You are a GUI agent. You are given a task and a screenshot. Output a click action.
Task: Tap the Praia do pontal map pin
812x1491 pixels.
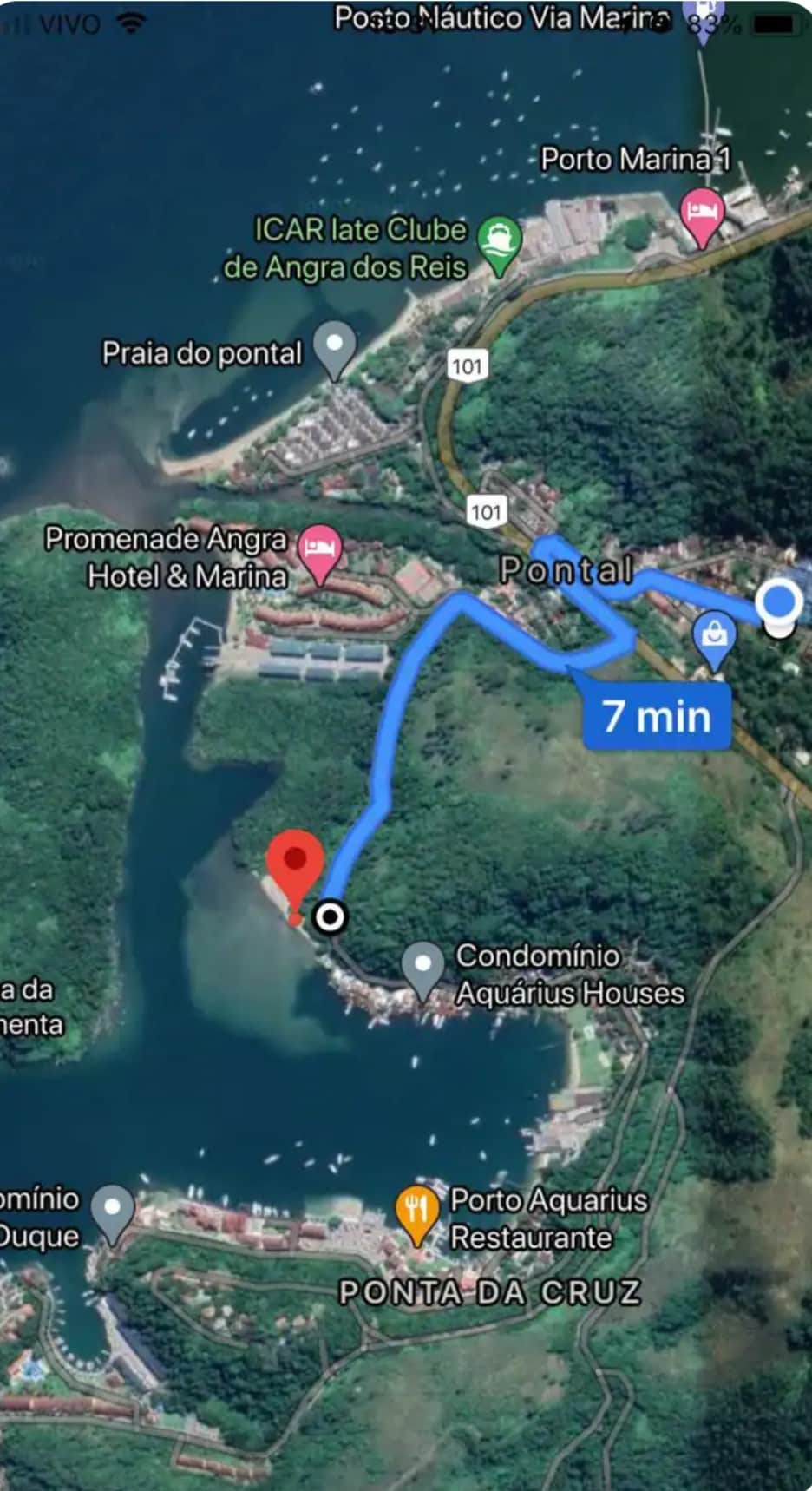[334, 346]
